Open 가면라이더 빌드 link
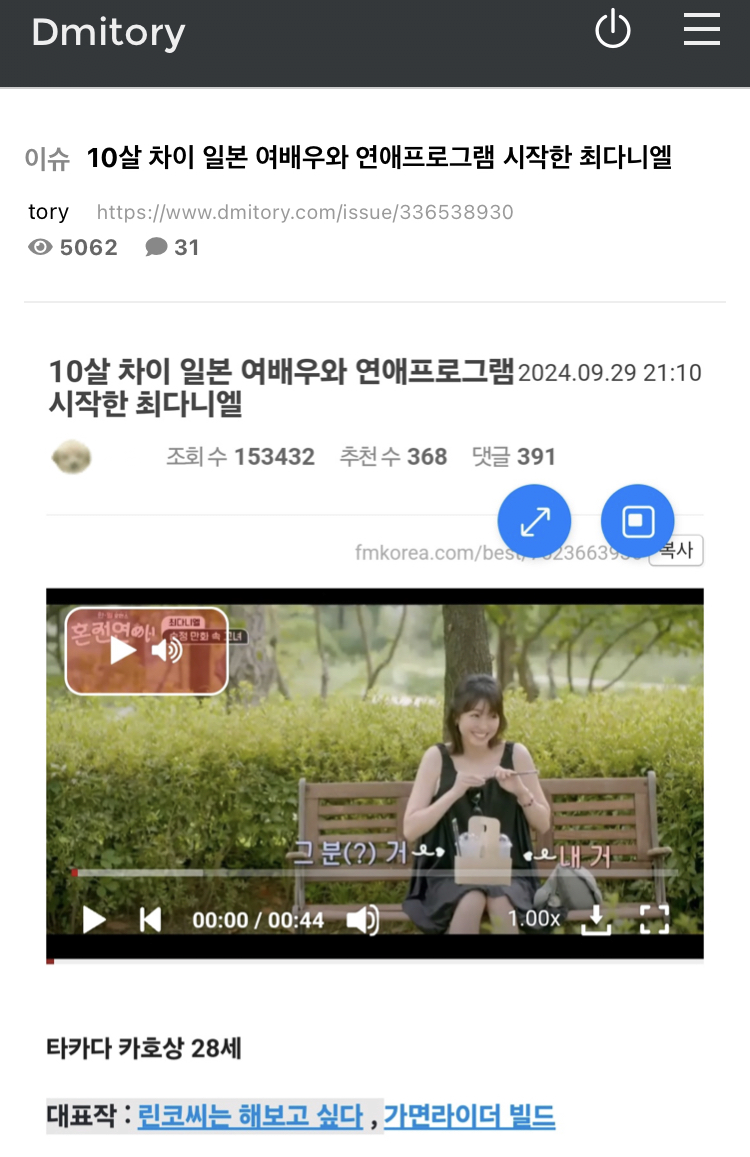This screenshot has height=1157, width=750. click(469, 1116)
